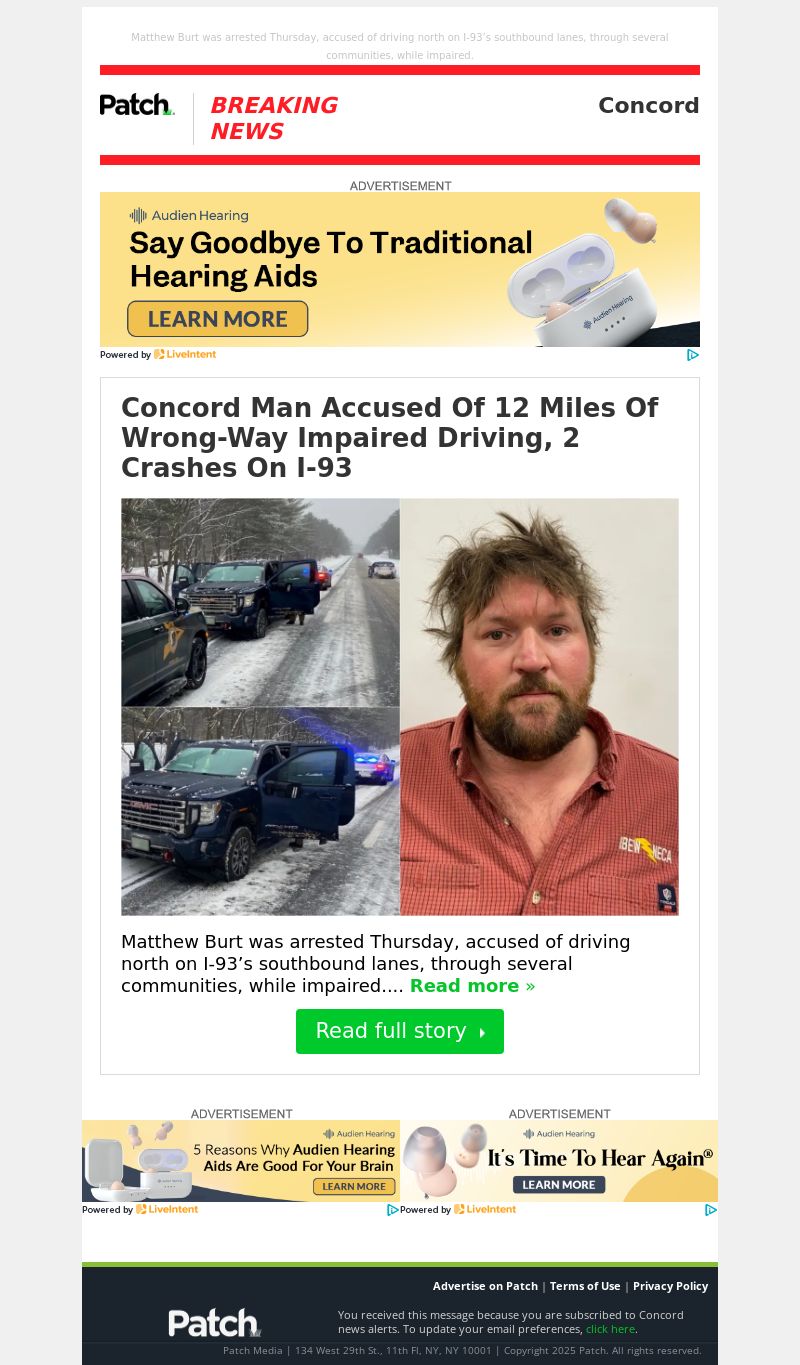This screenshot has height=1365, width=800.
Task: Open the green Read more link
Action: tap(472, 986)
